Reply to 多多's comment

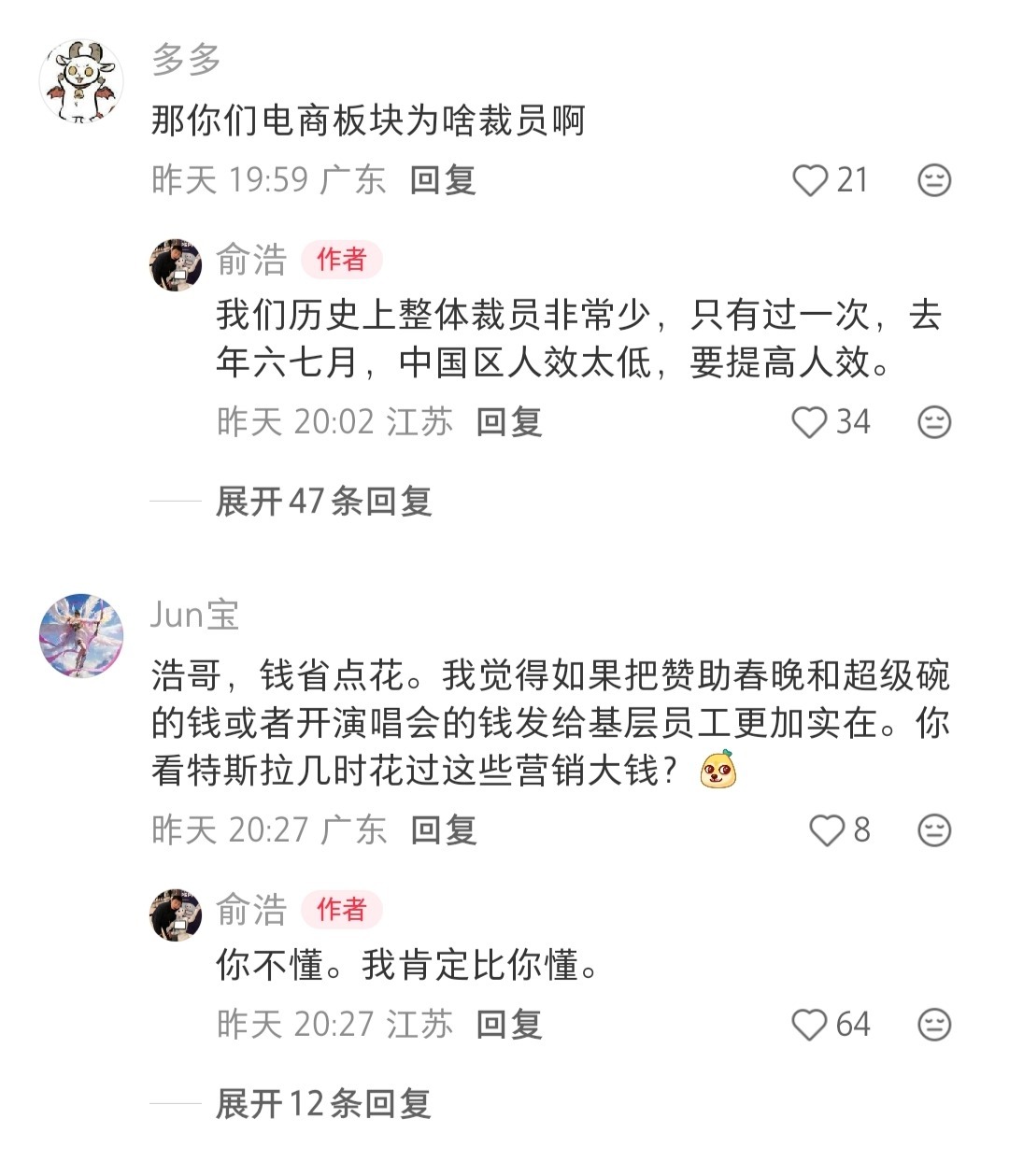click(x=443, y=179)
